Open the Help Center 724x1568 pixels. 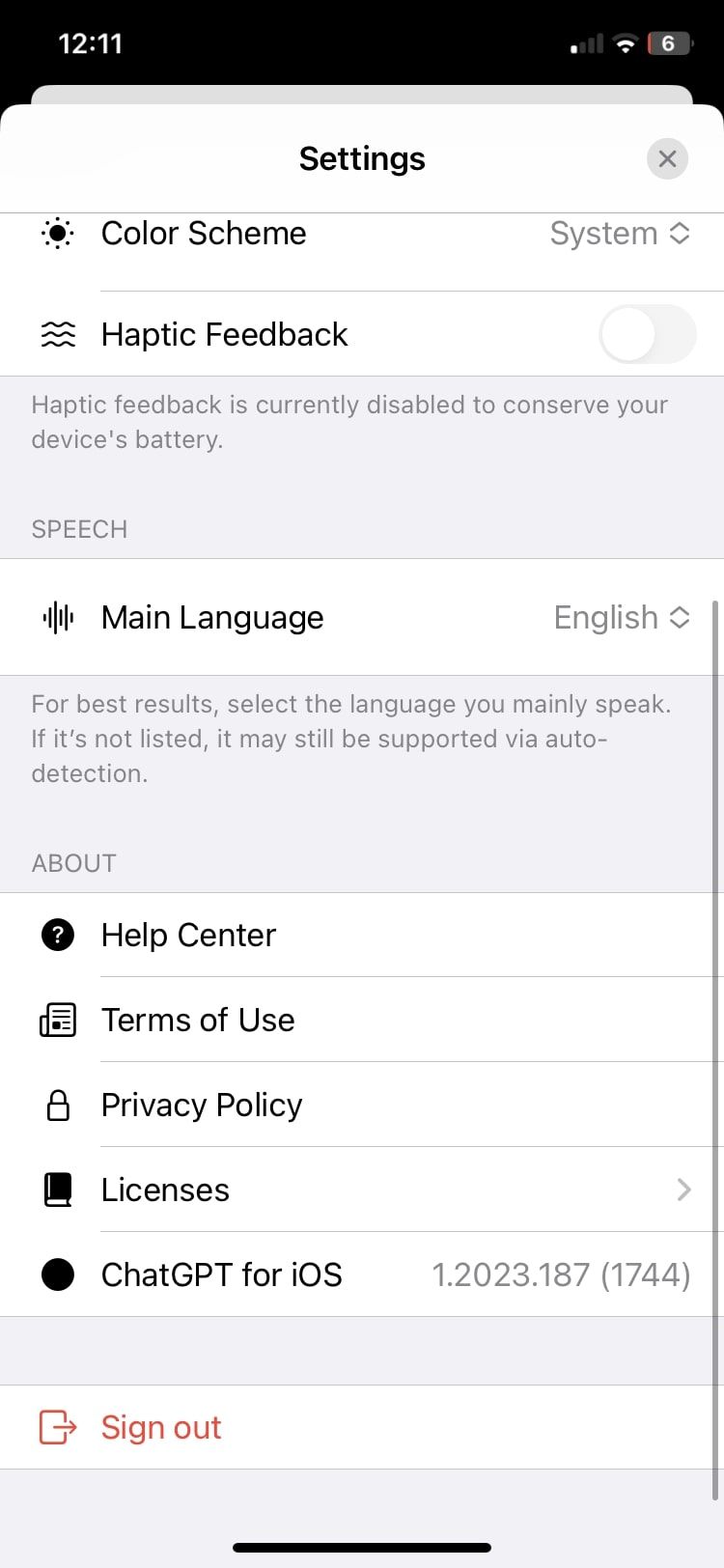[188, 934]
